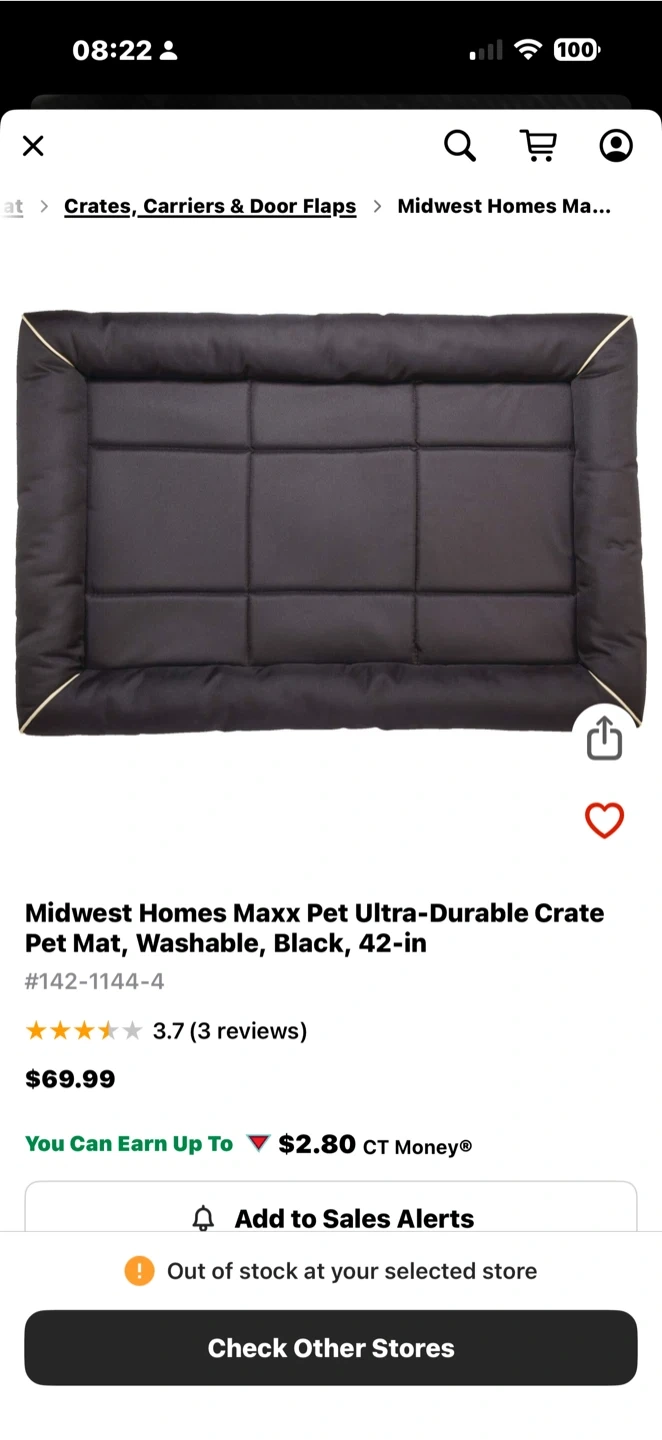Go to Crates, Carriers & Door Flaps

click(210, 206)
